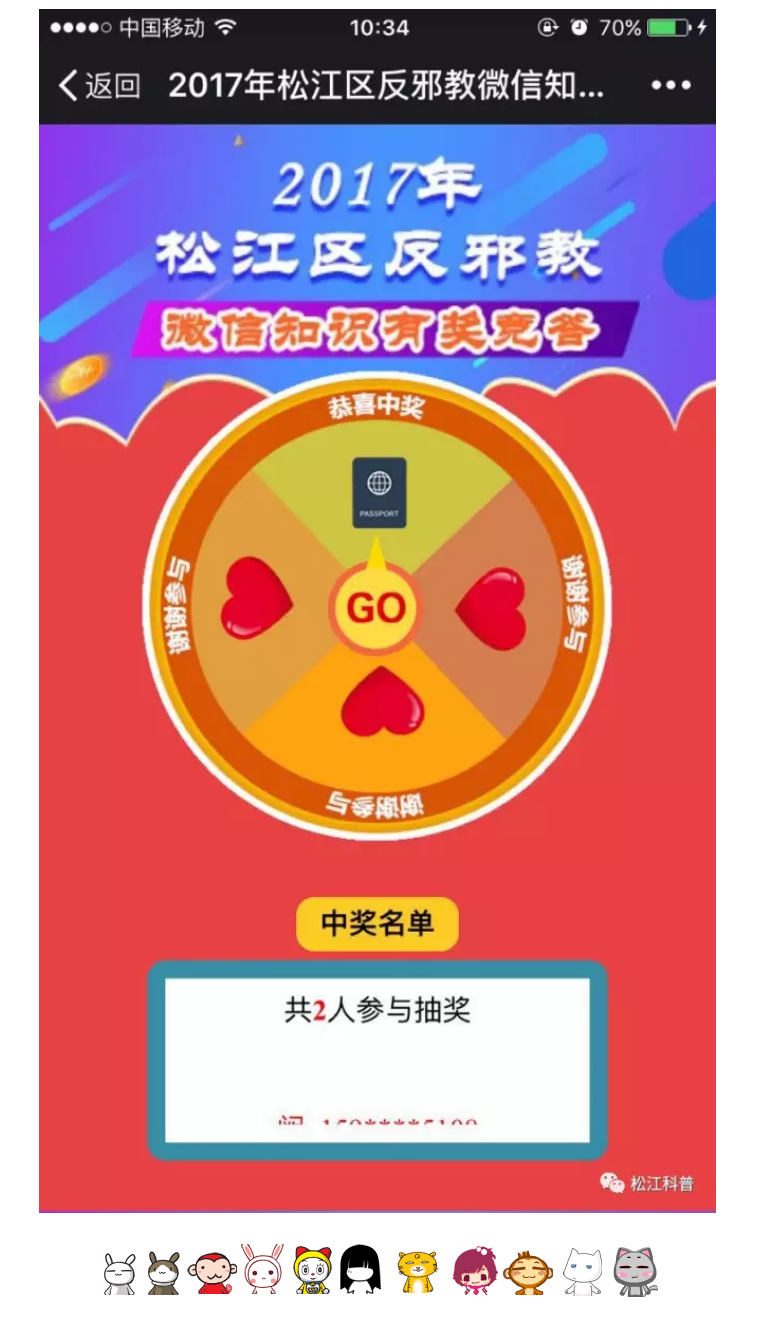Open the 中奖名单 winners list
Image resolution: width=779 pixels, height=1317 pixels.
click(x=377, y=923)
